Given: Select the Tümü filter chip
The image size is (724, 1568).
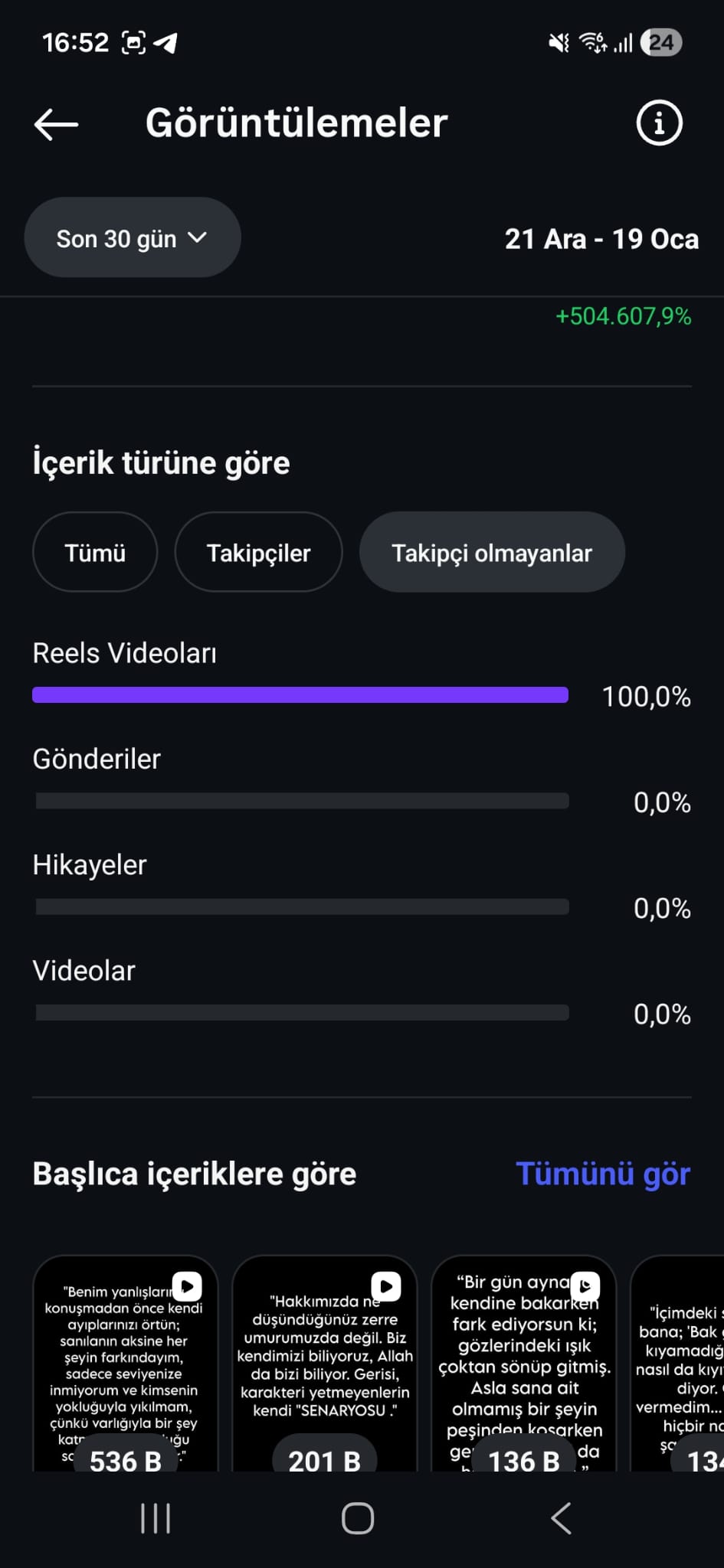Looking at the screenshot, I should click(x=95, y=552).
